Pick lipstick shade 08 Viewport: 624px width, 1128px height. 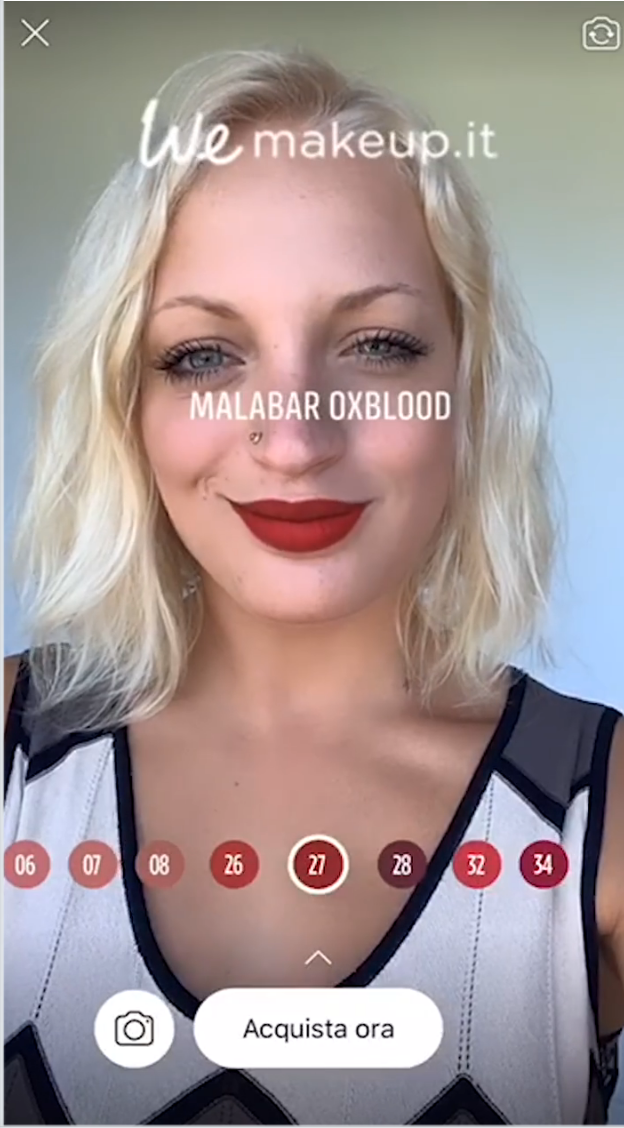click(160, 865)
